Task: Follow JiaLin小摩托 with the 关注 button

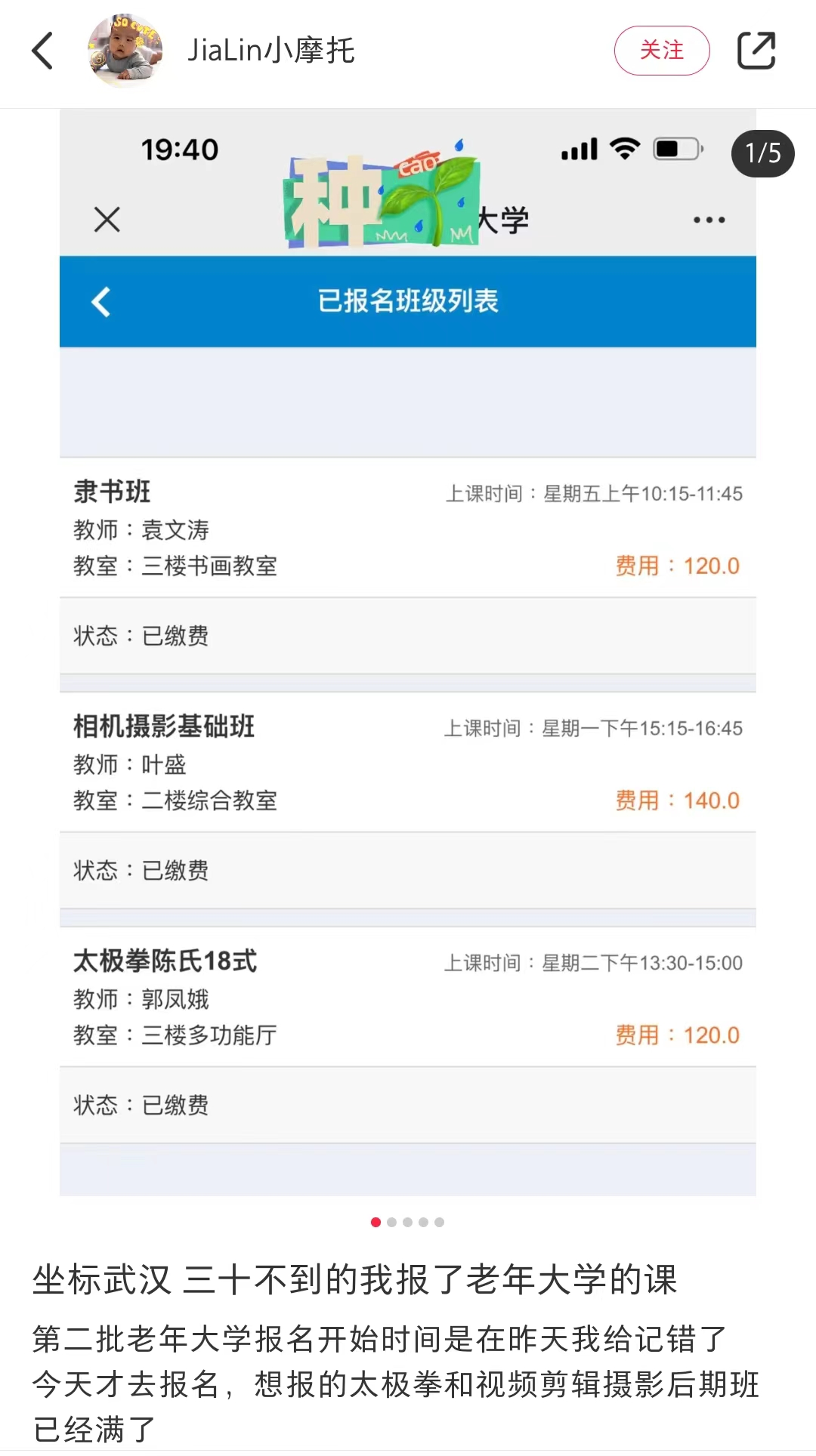Action: click(x=661, y=51)
